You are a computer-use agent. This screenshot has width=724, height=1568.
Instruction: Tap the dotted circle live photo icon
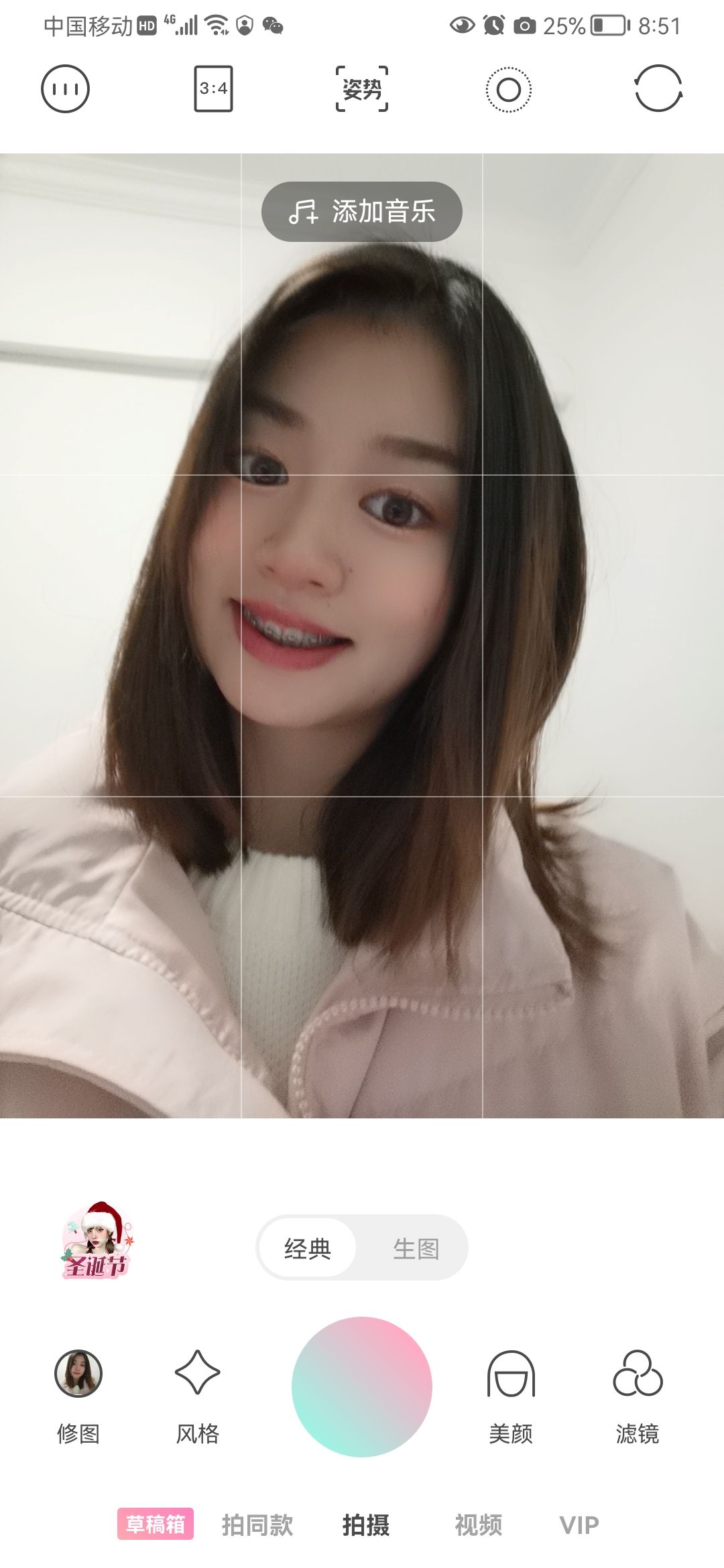pos(508,89)
